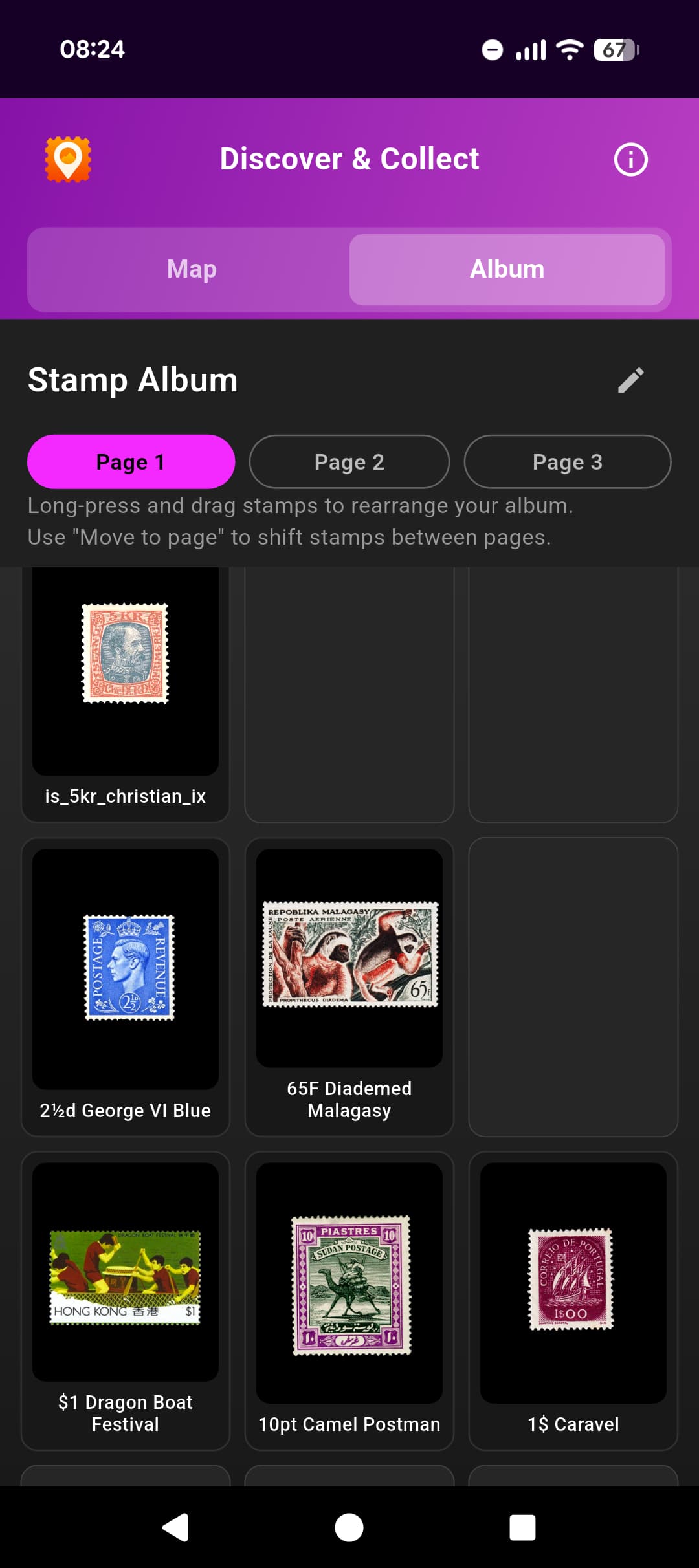The image size is (699, 1568).
Task: Go to the home screen
Action: pos(349,1528)
